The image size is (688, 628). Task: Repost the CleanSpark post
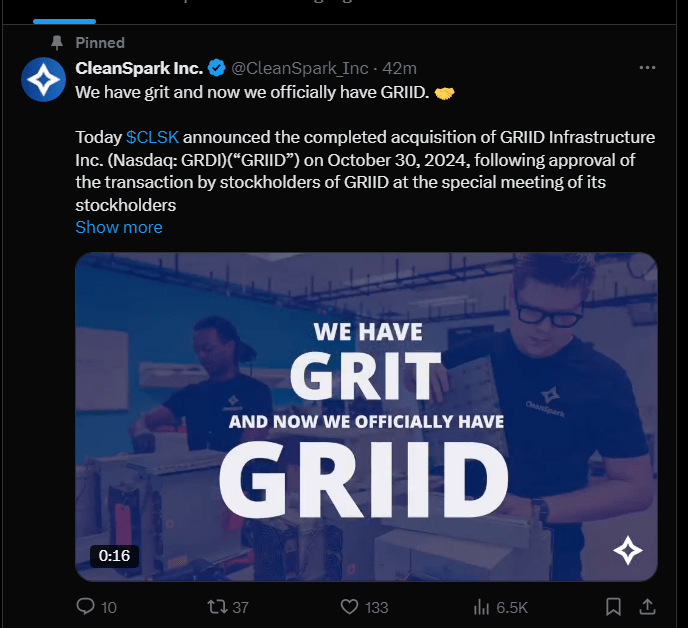(x=217, y=607)
